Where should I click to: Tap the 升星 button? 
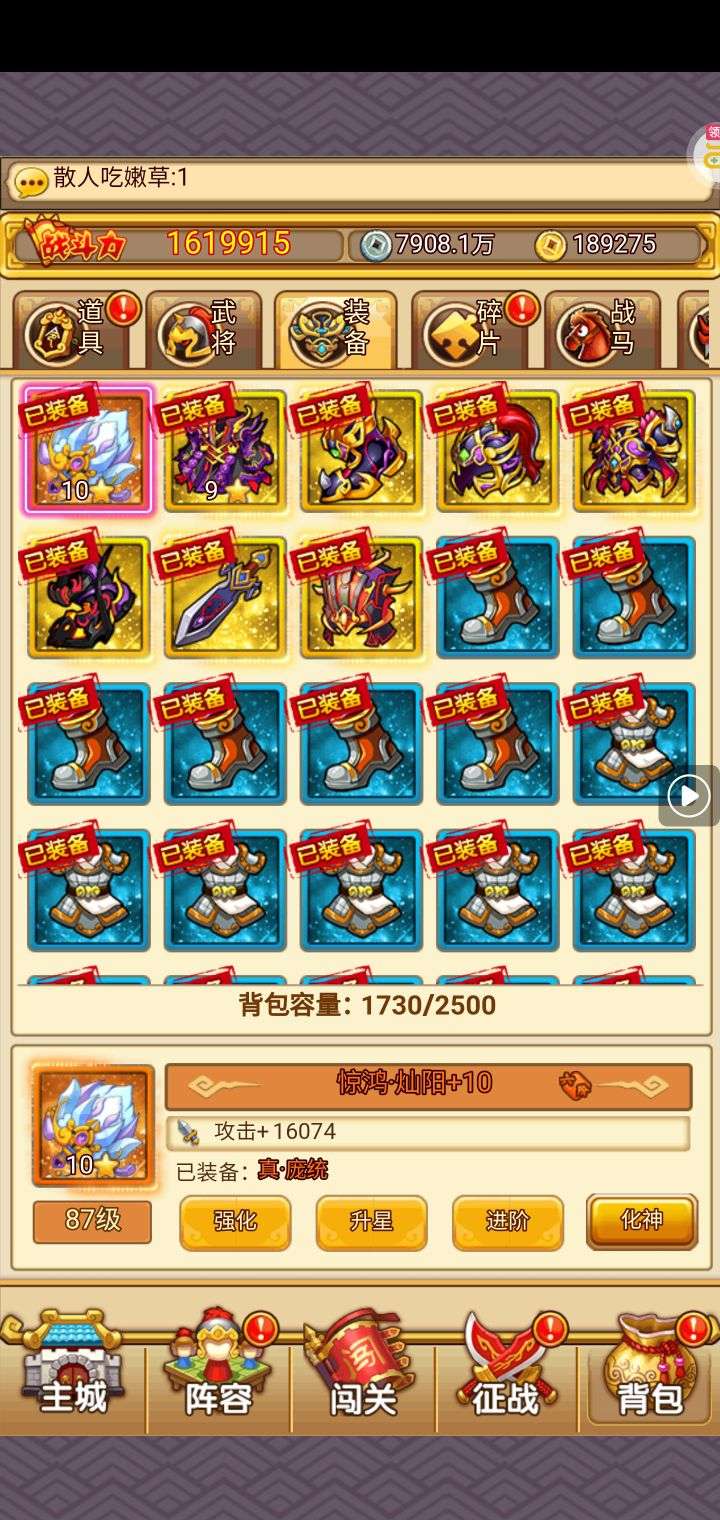[371, 1222]
